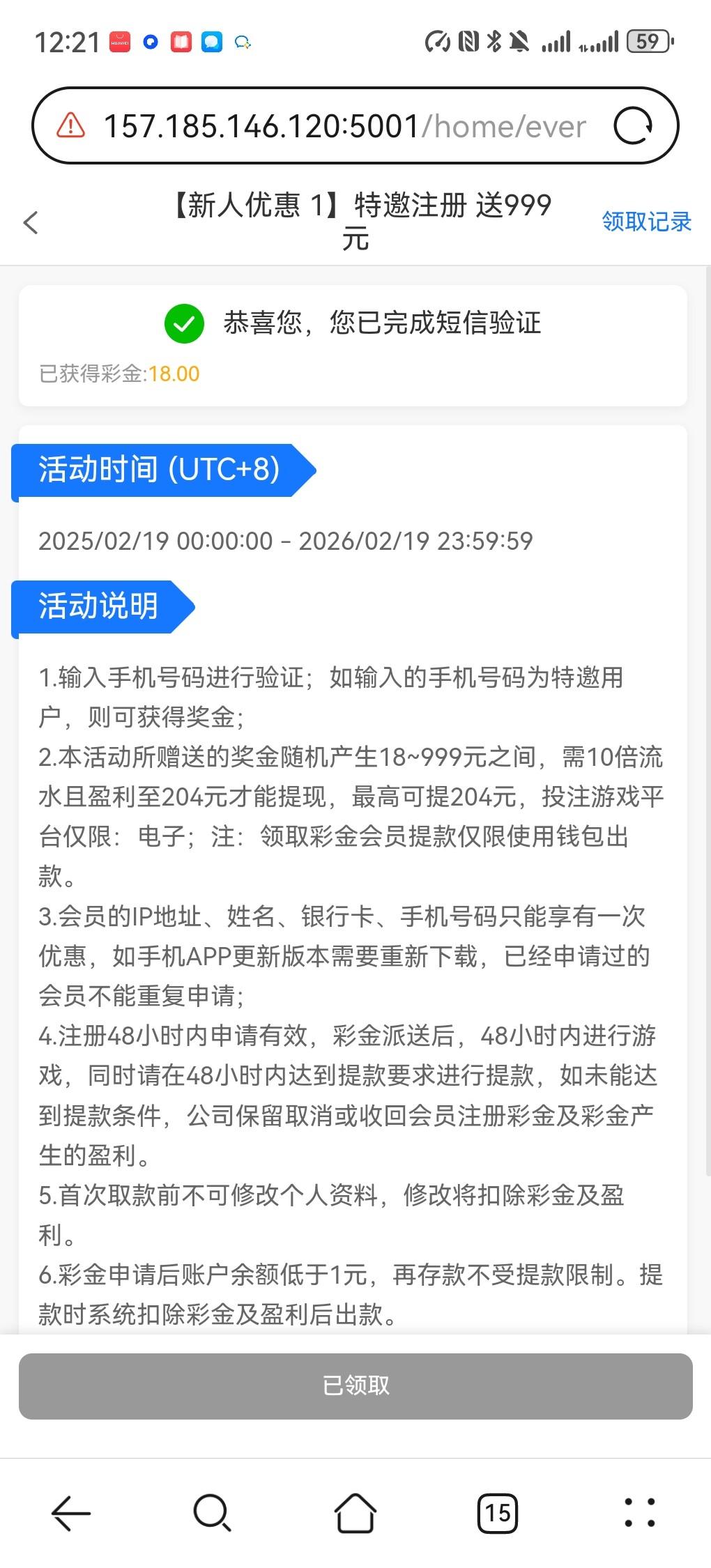Navigate back with the browser's back arrow

click(71, 1514)
